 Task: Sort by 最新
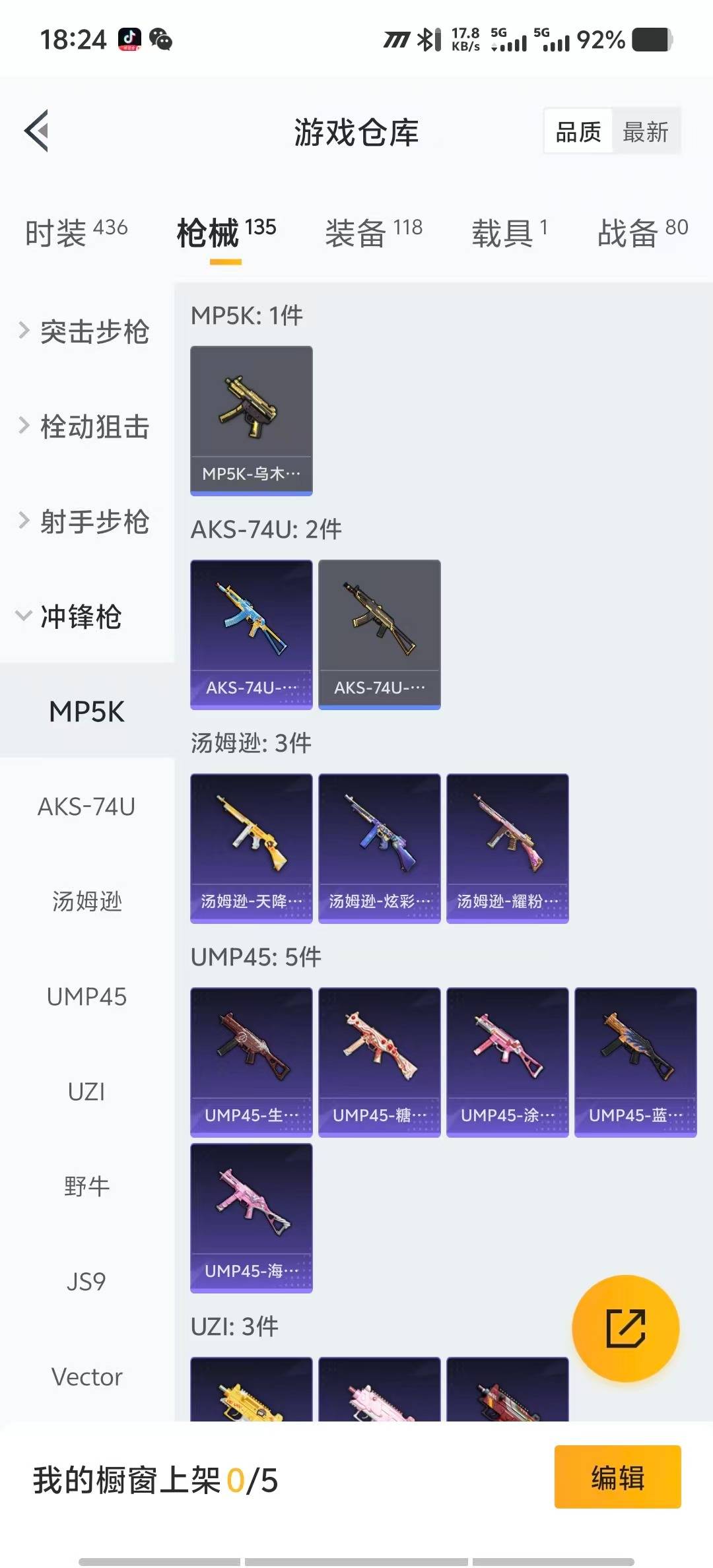pyautogui.click(x=645, y=132)
